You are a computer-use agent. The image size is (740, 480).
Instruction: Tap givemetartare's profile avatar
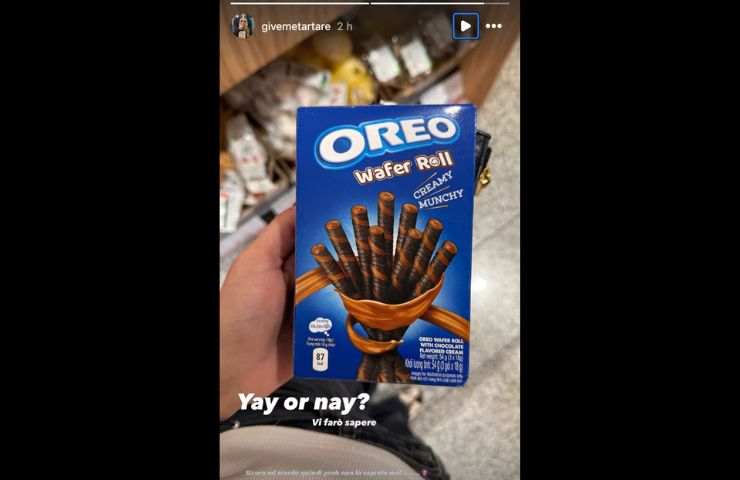click(x=242, y=26)
